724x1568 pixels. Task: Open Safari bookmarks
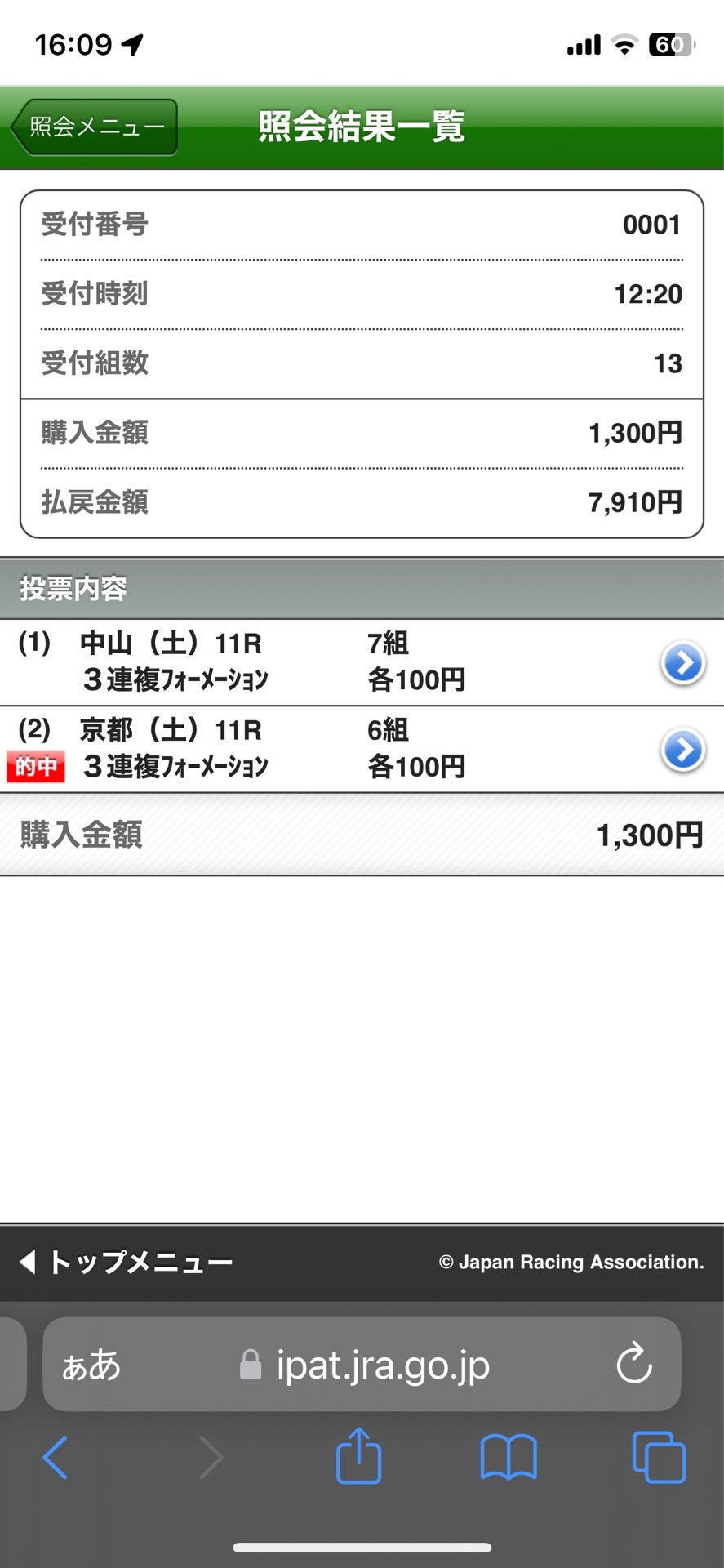508,1457
